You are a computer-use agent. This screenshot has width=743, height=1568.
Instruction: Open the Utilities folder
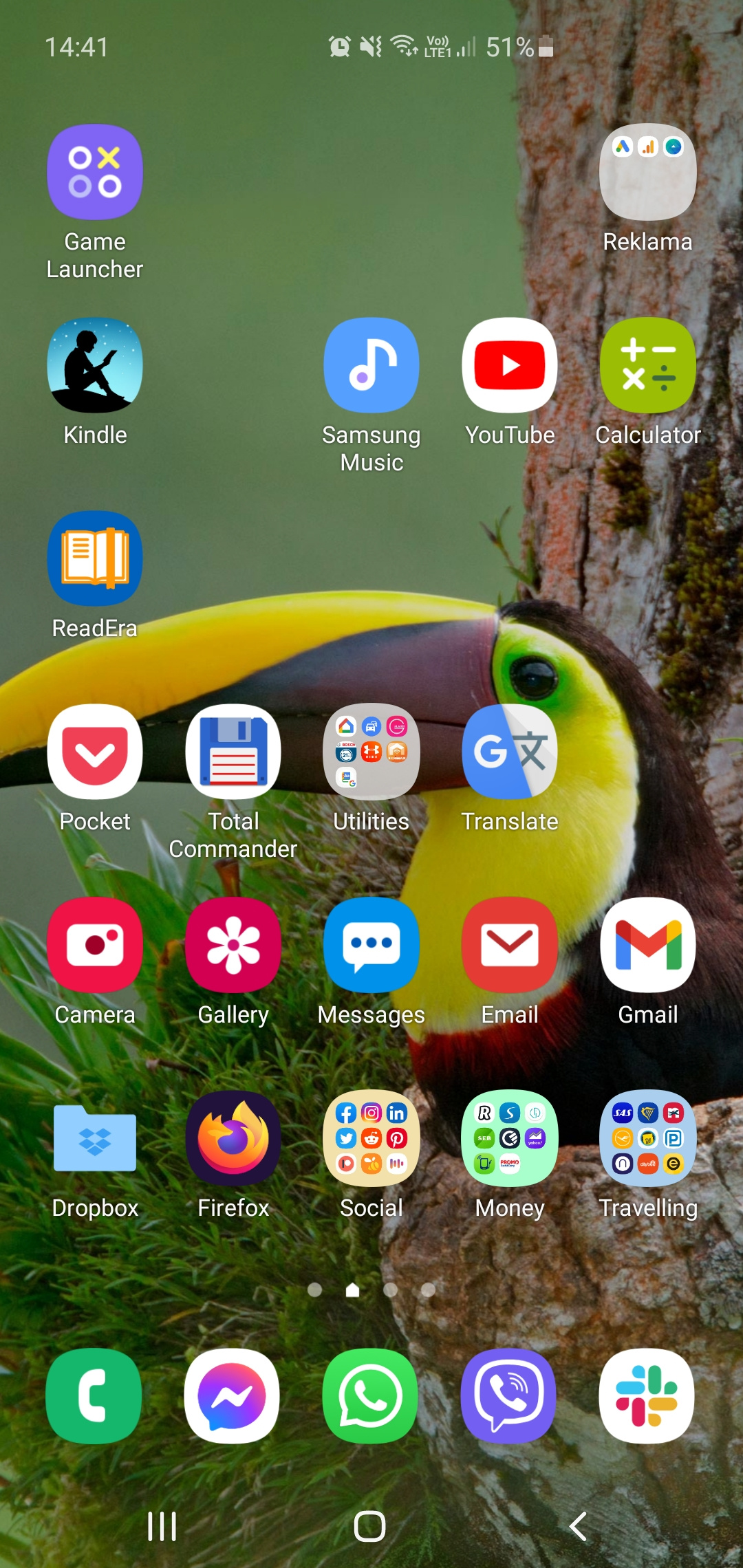(371, 752)
